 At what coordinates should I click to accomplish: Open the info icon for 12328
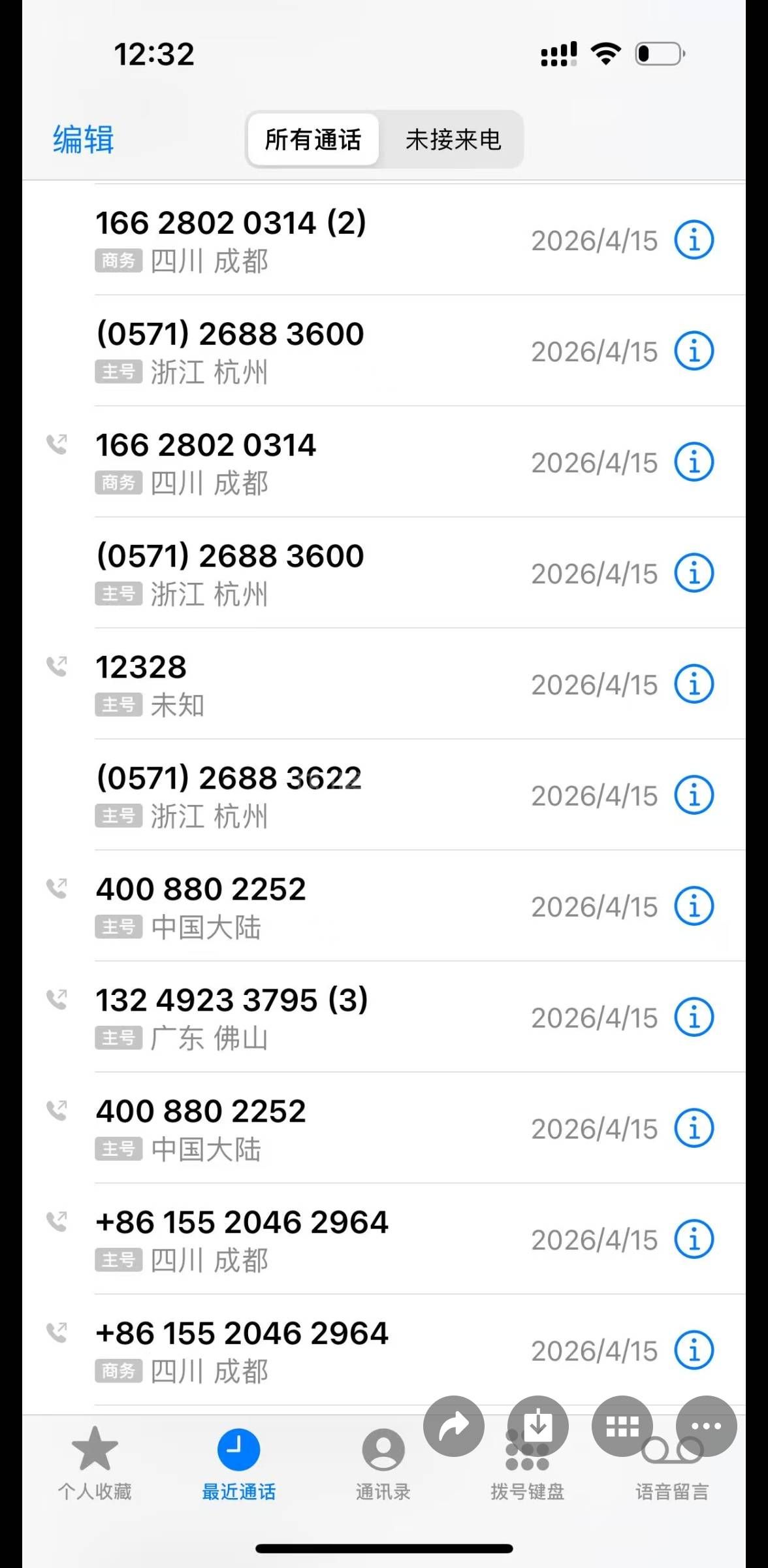(x=694, y=684)
